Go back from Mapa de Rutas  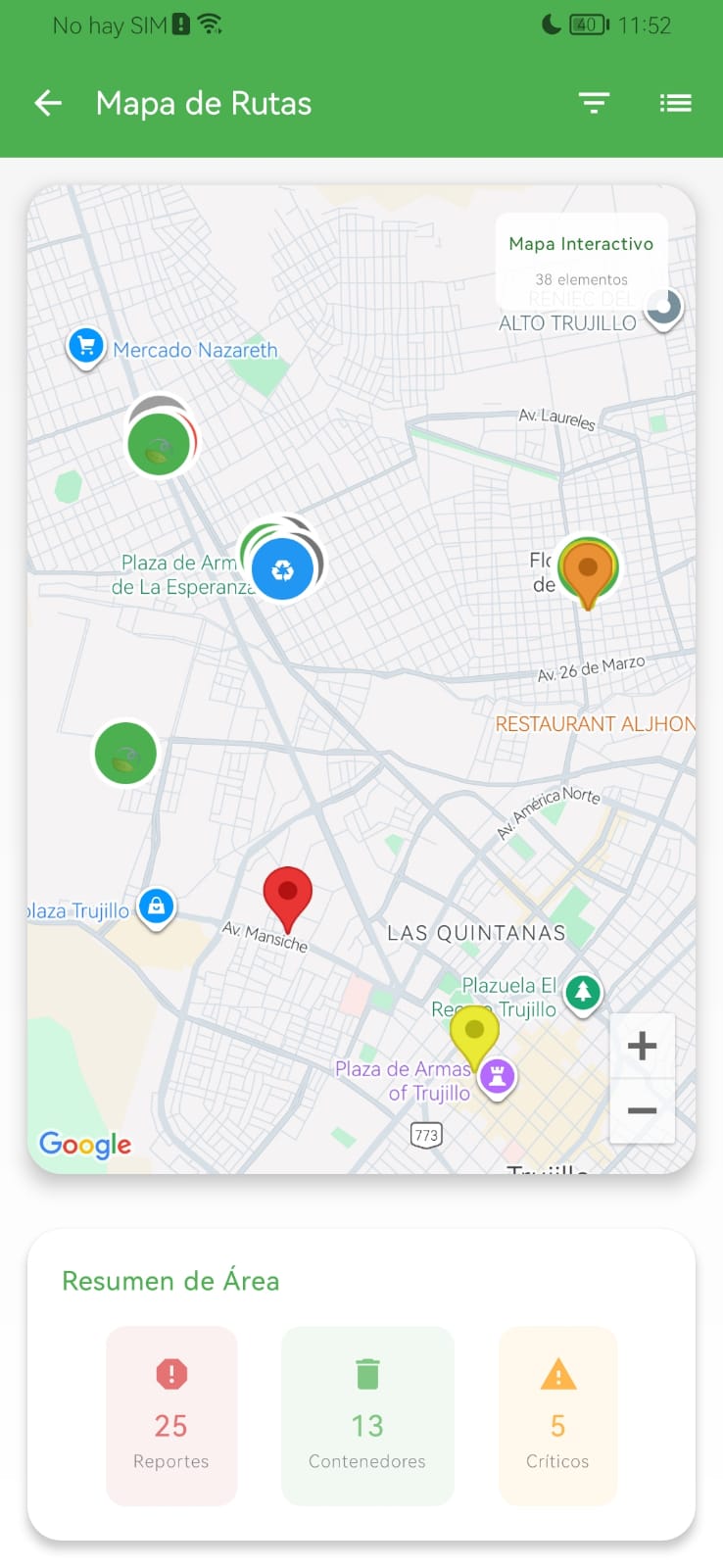pos(48,103)
